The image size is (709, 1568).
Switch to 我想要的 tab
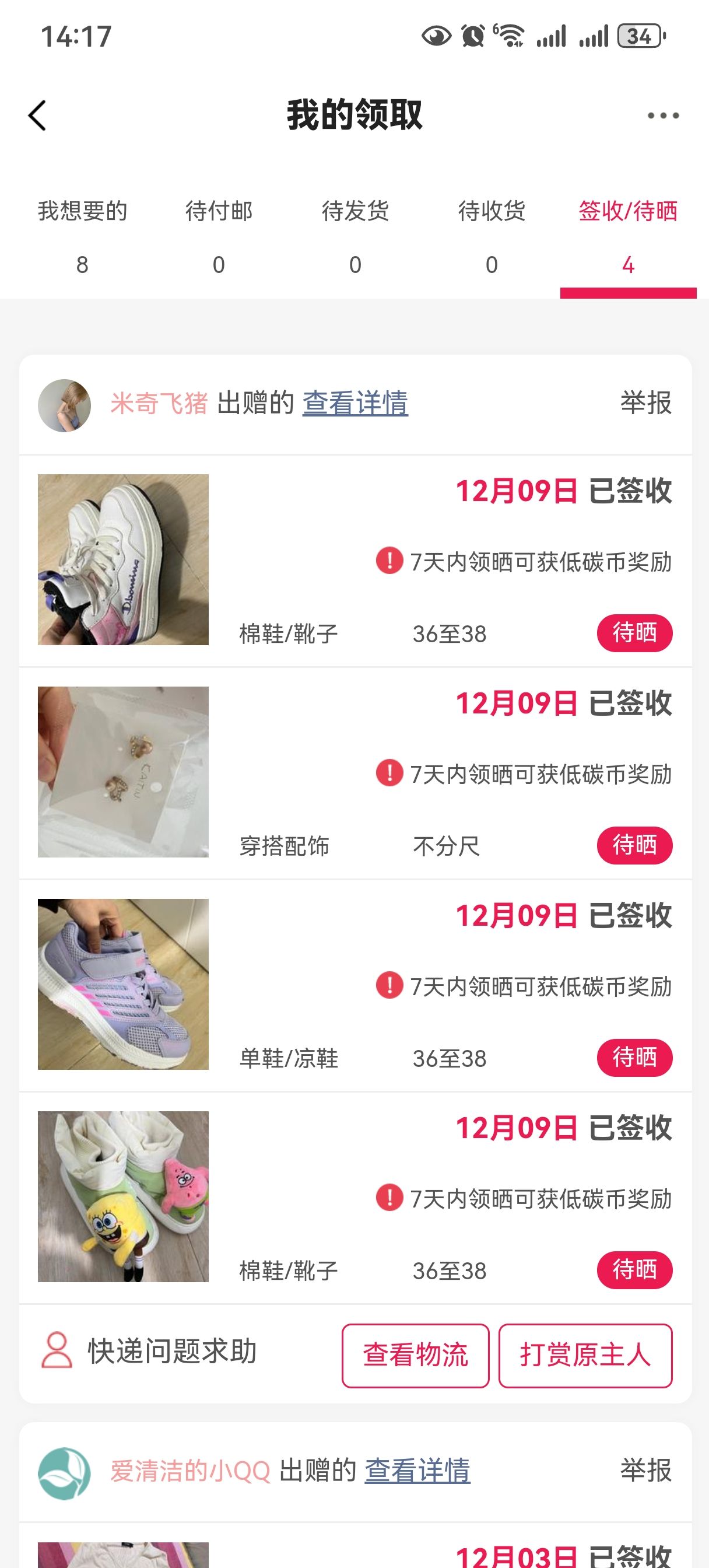(x=82, y=237)
